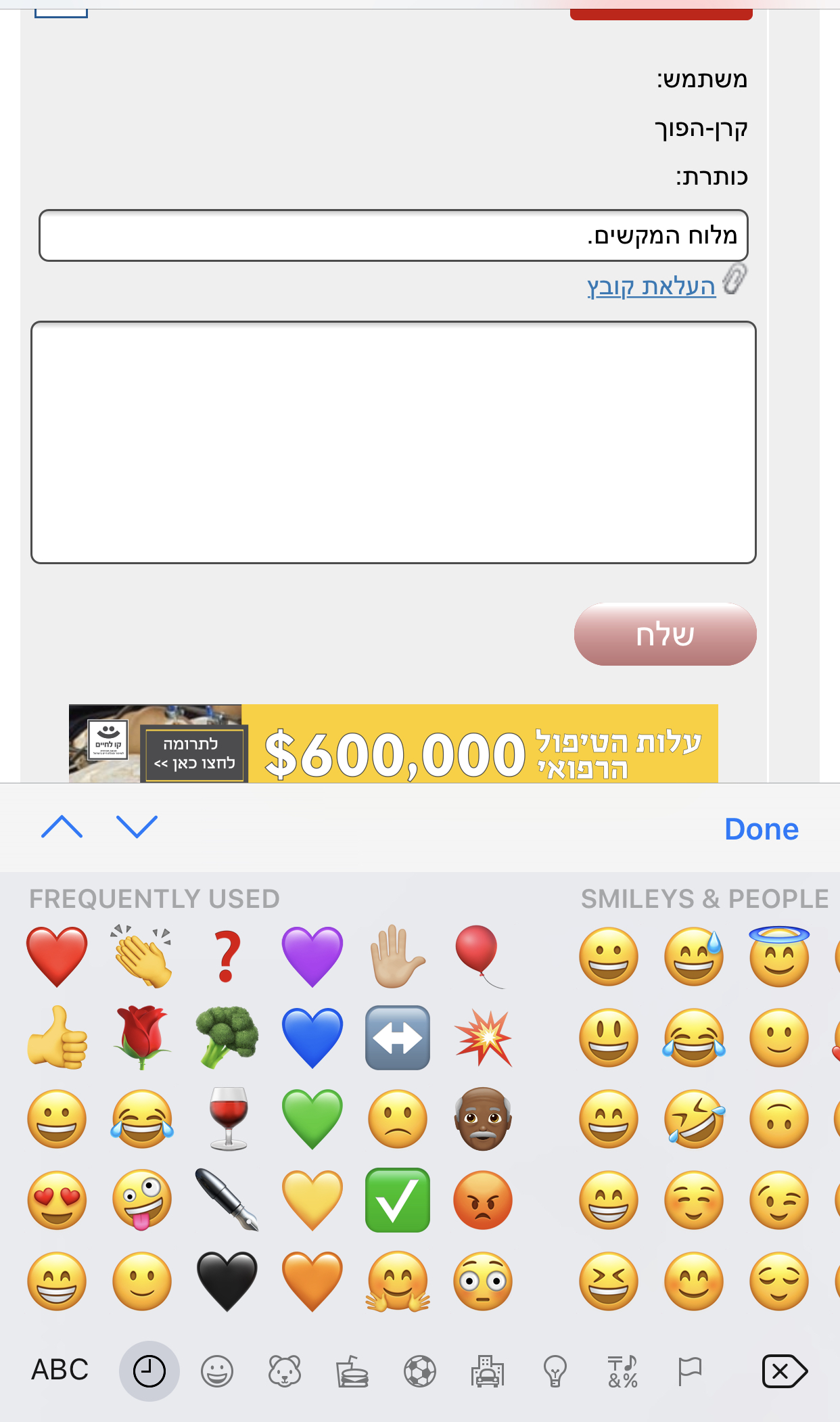Viewport: 840px width, 1422px height.
Task: Jump to previous field with up arrow
Action: coord(62,827)
